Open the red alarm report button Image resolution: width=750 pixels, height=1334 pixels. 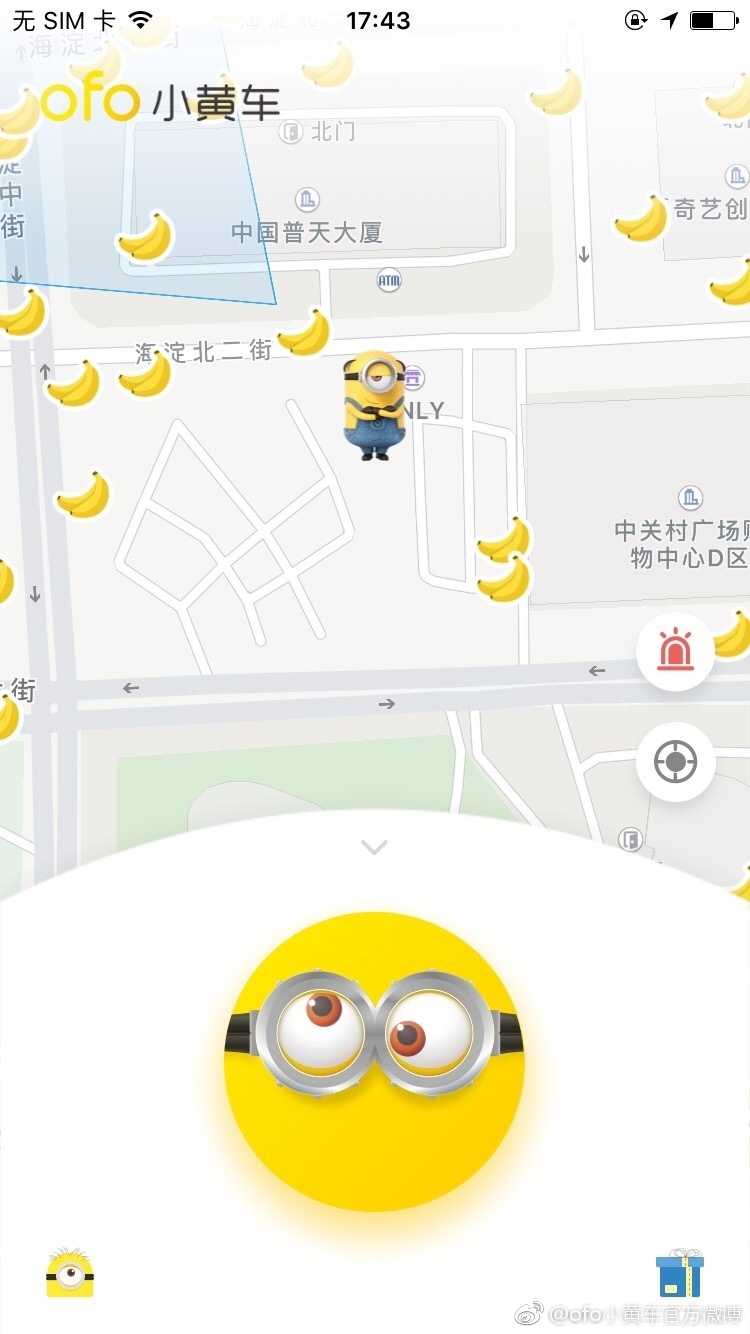tap(675, 651)
